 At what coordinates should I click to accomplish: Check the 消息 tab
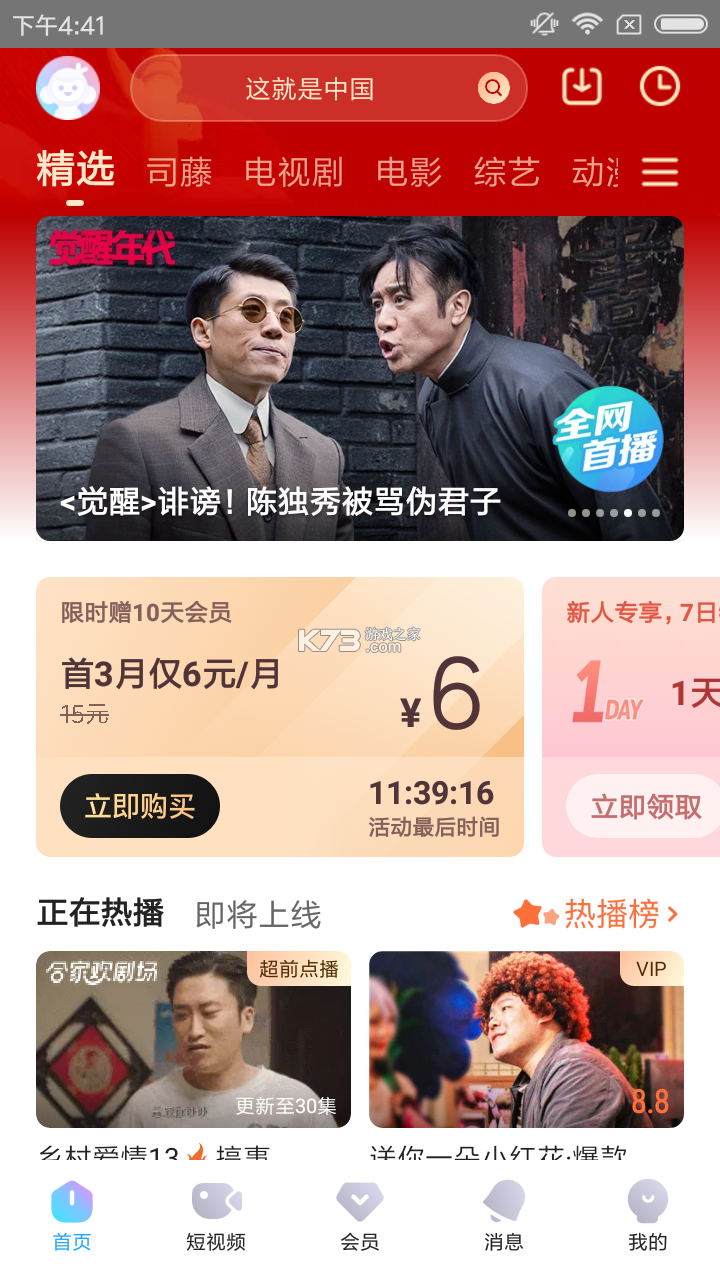click(x=504, y=1214)
